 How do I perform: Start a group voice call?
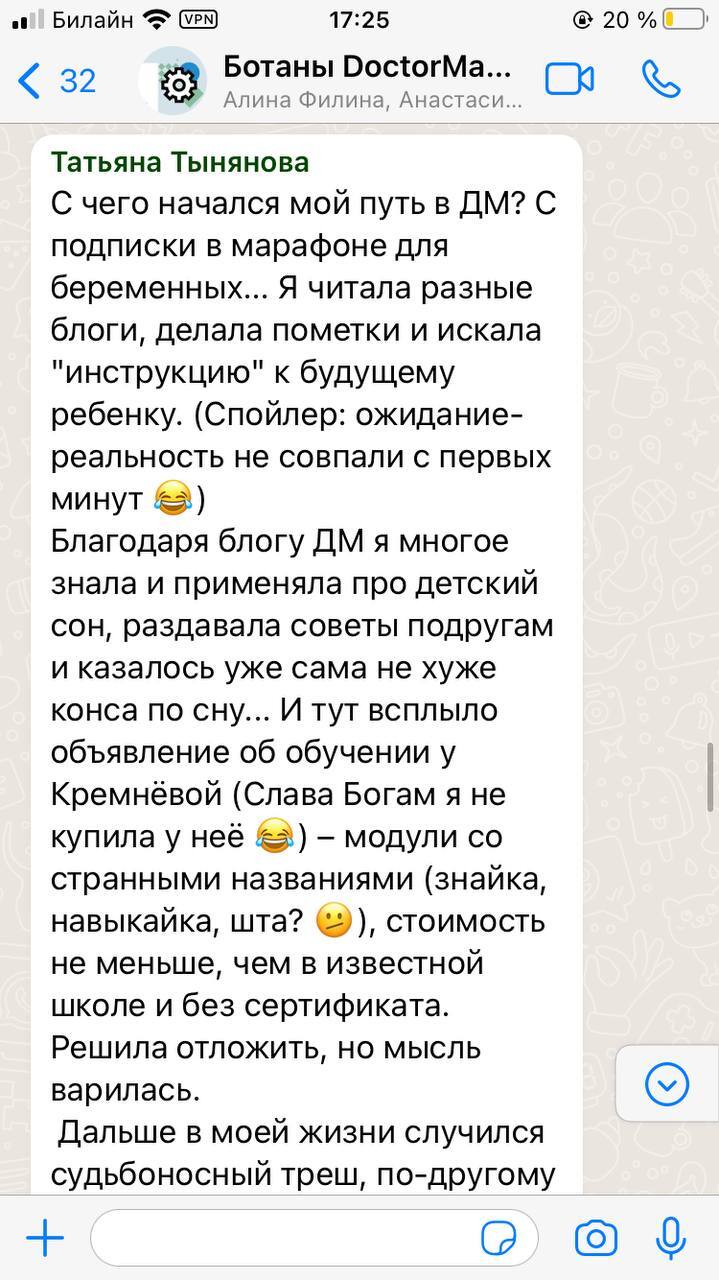pos(661,80)
